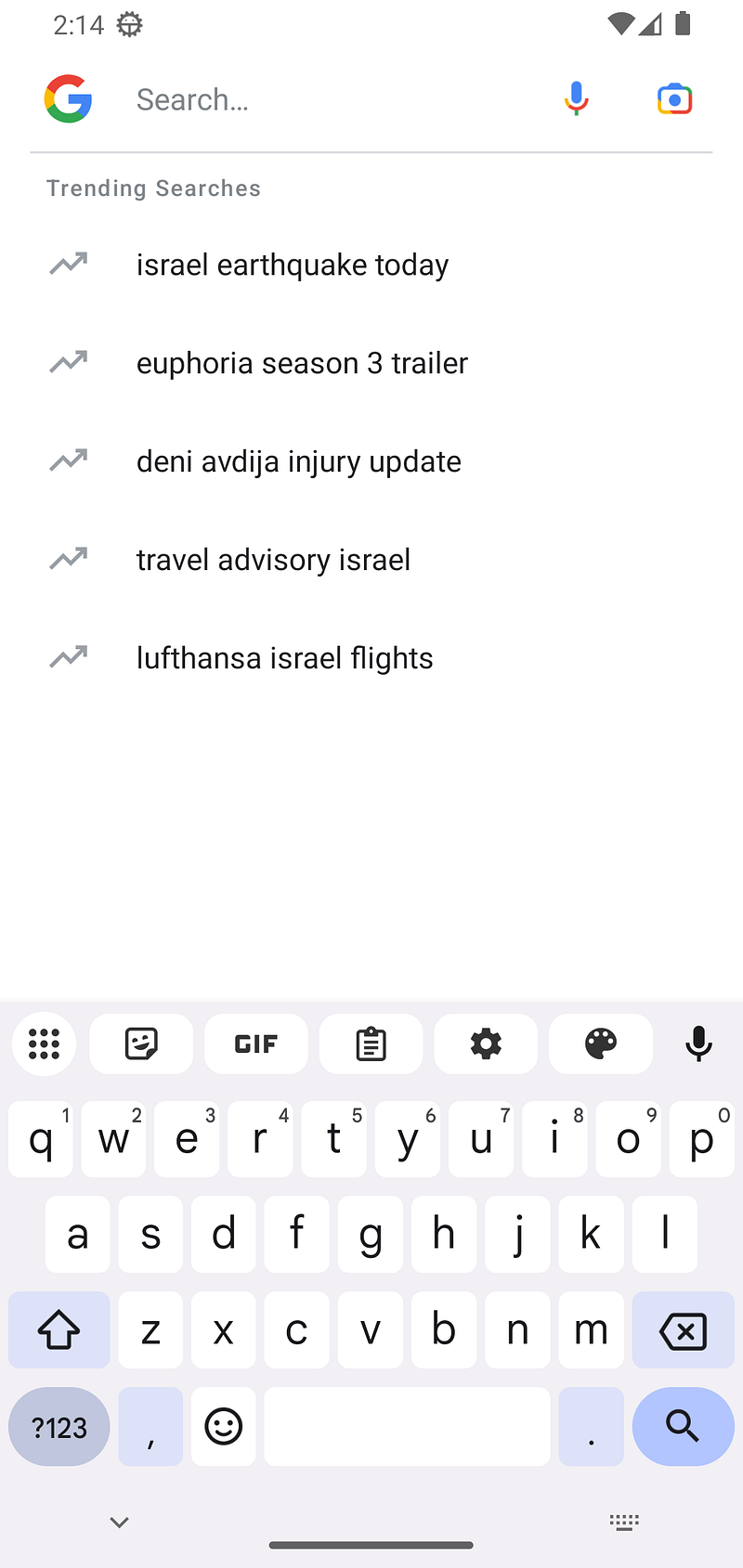Open the emoji picker key
Image resolution: width=743 pixels, height=1568 pixels.
[x=224, y=1427]
